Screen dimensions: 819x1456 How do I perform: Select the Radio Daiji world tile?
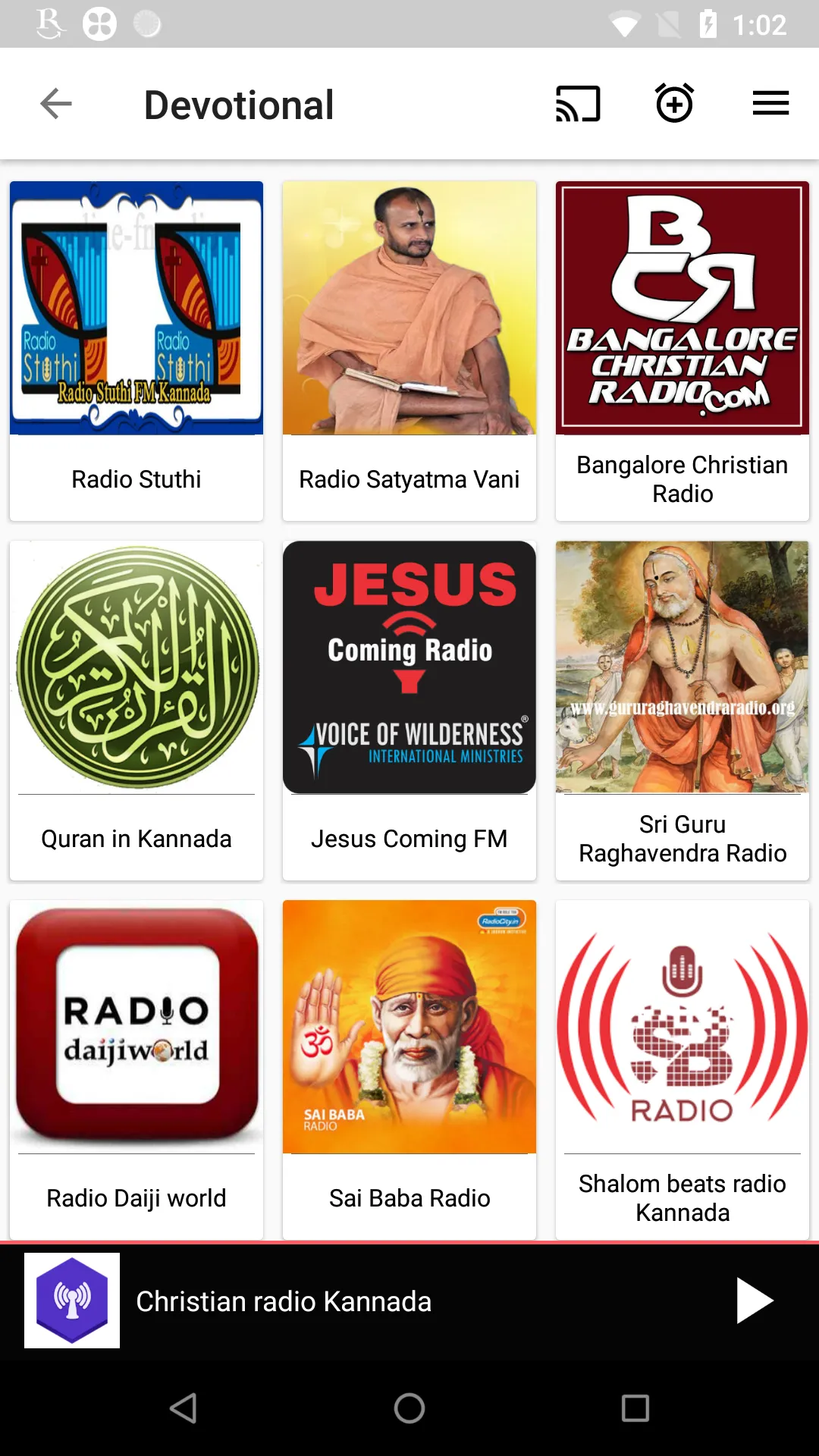[136, 1069]
